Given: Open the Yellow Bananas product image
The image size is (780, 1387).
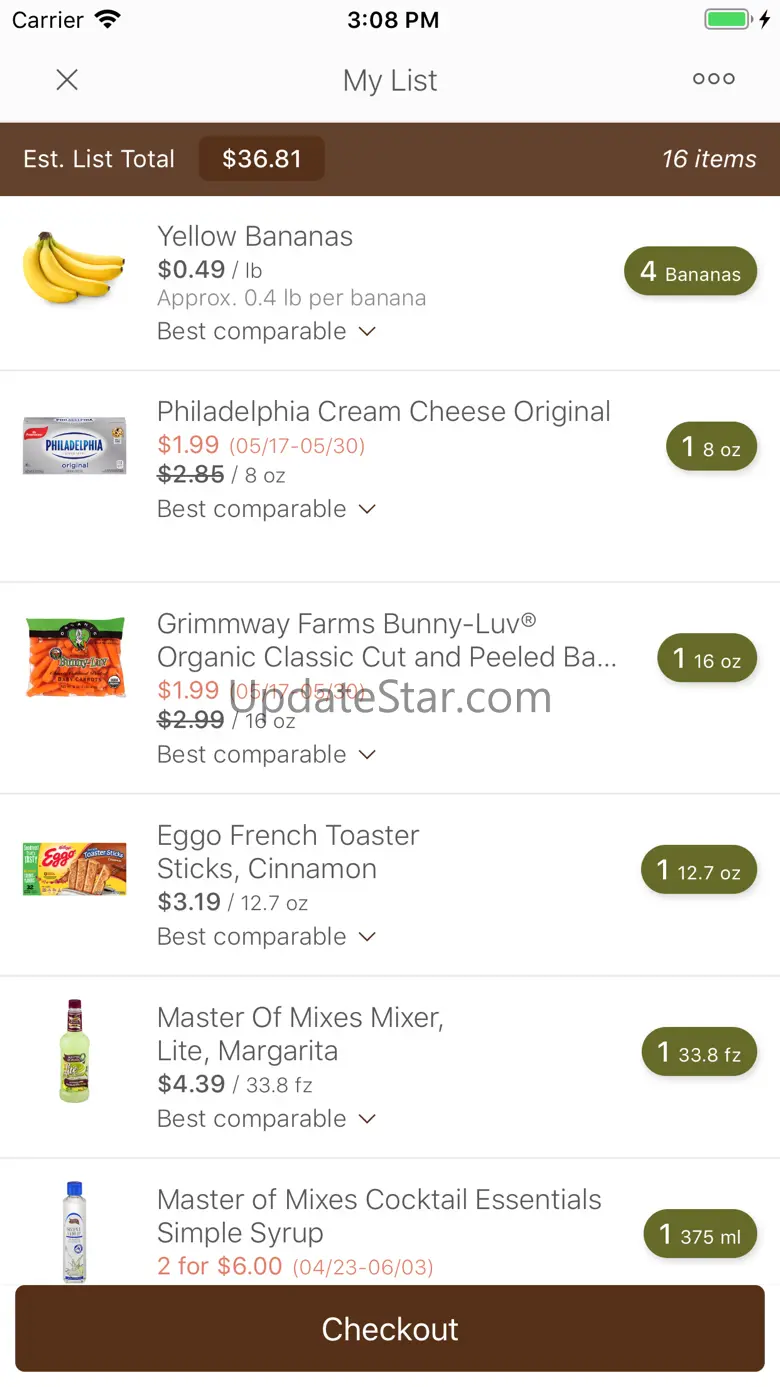Looking at the screenshot, I should click(74, 267).
